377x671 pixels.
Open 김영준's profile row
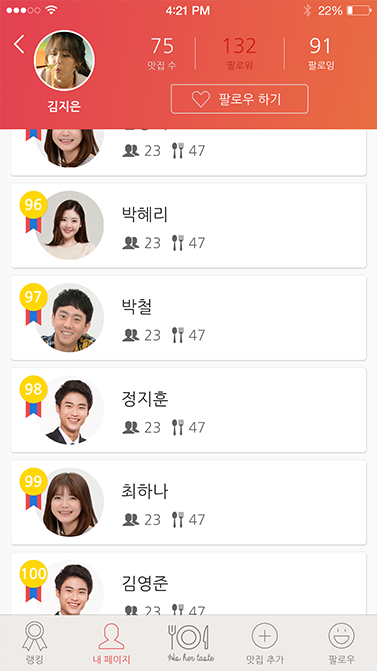pos(188,584)
